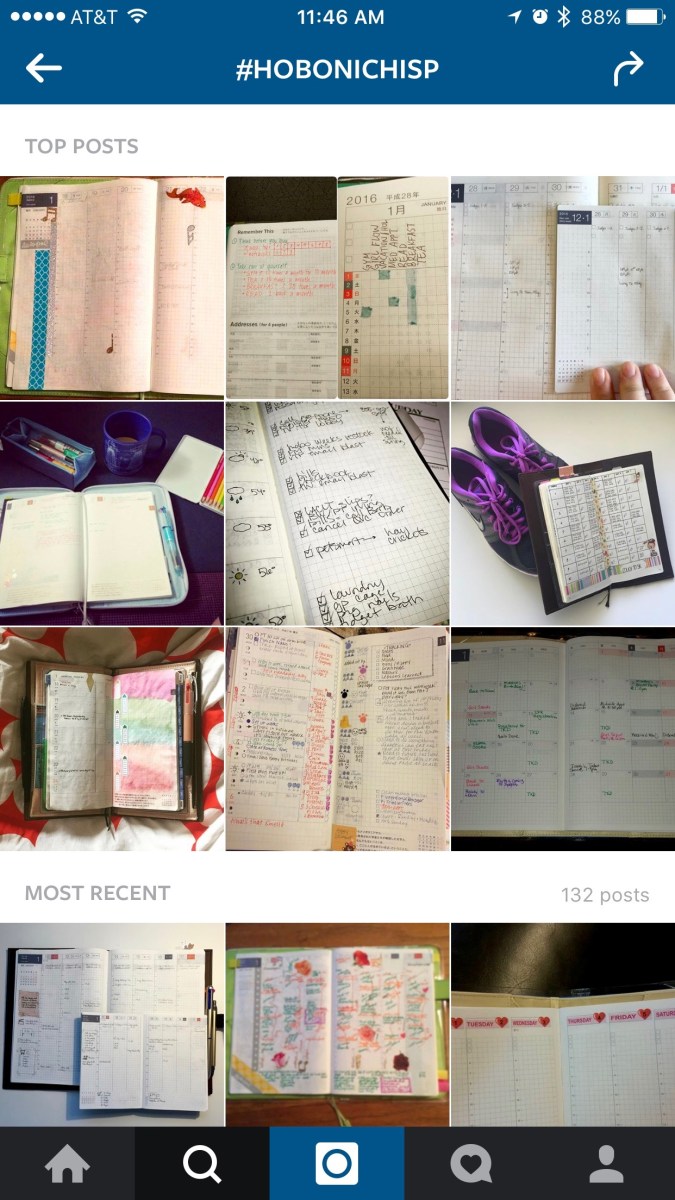Open top post with hand holding planner

click(563, 288)
